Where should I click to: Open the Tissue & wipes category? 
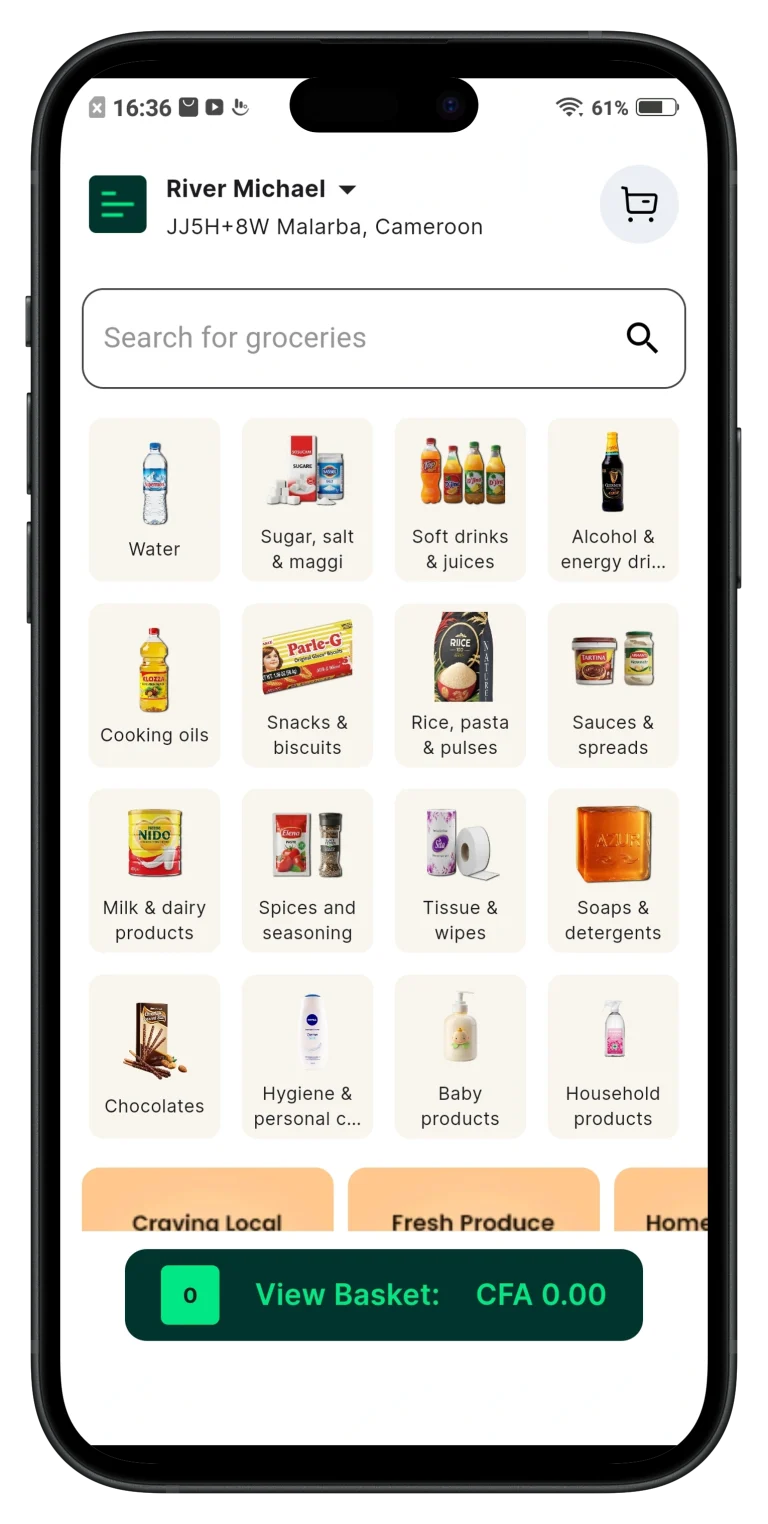(x=460, y=870)
